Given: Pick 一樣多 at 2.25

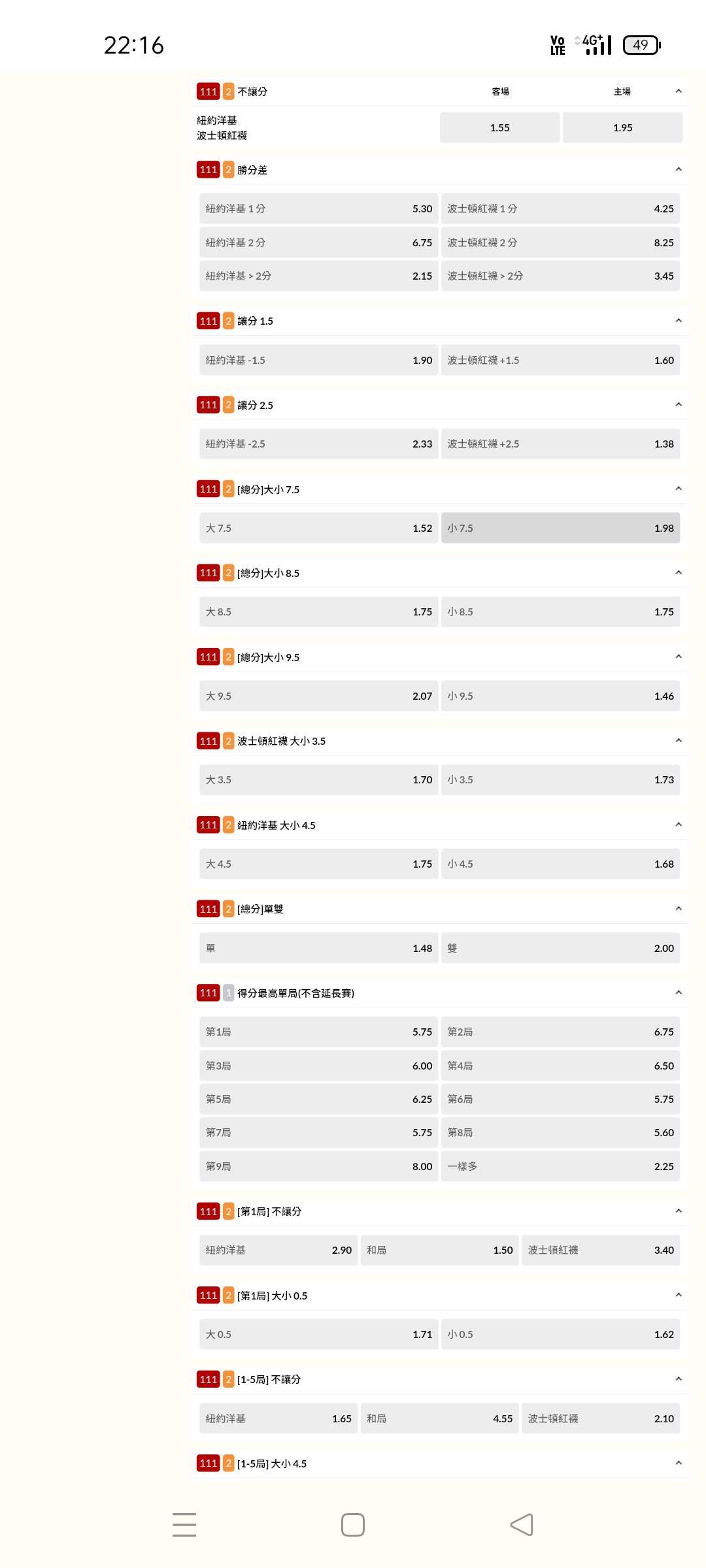Looking at the screenshot, I should [560, 1166].
